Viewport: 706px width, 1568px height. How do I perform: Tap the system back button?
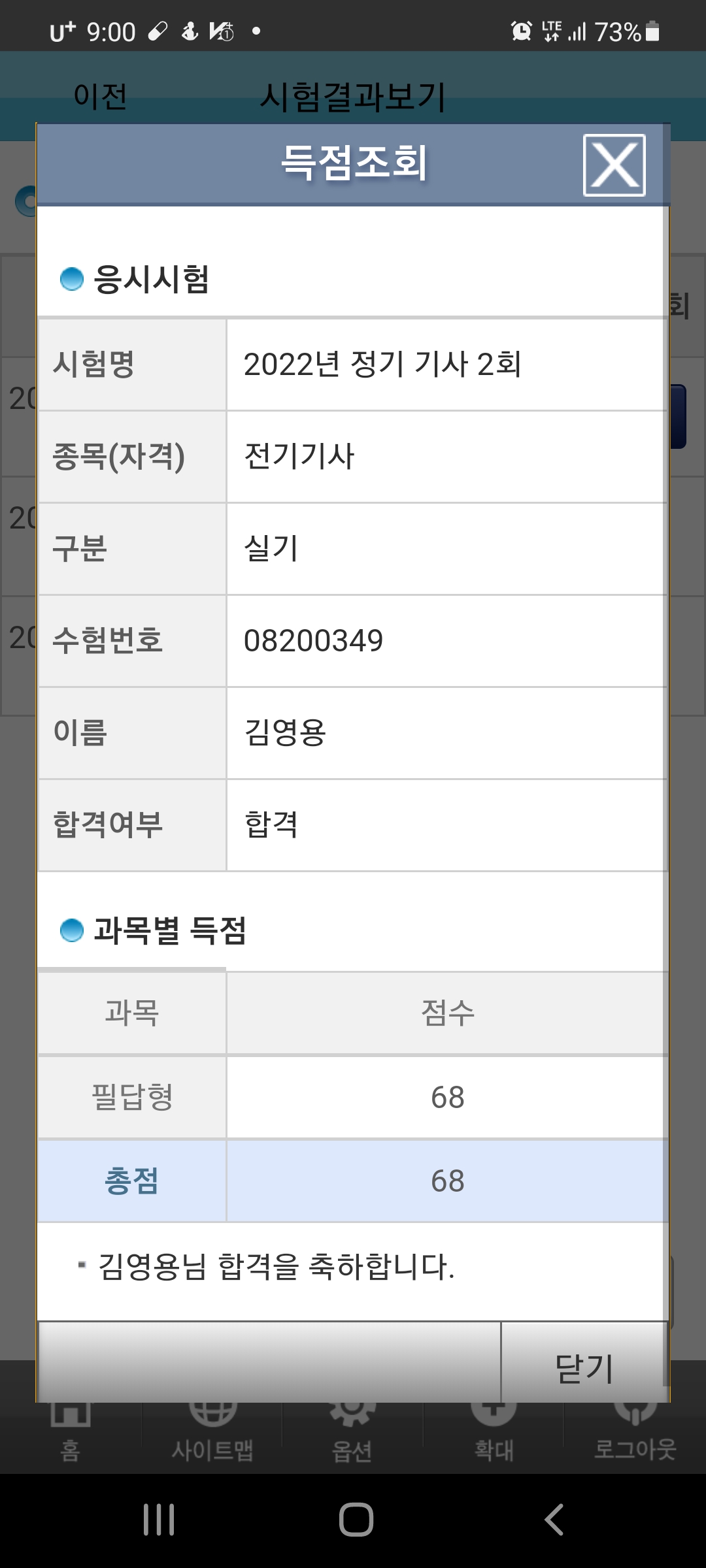pos(554,1519)
